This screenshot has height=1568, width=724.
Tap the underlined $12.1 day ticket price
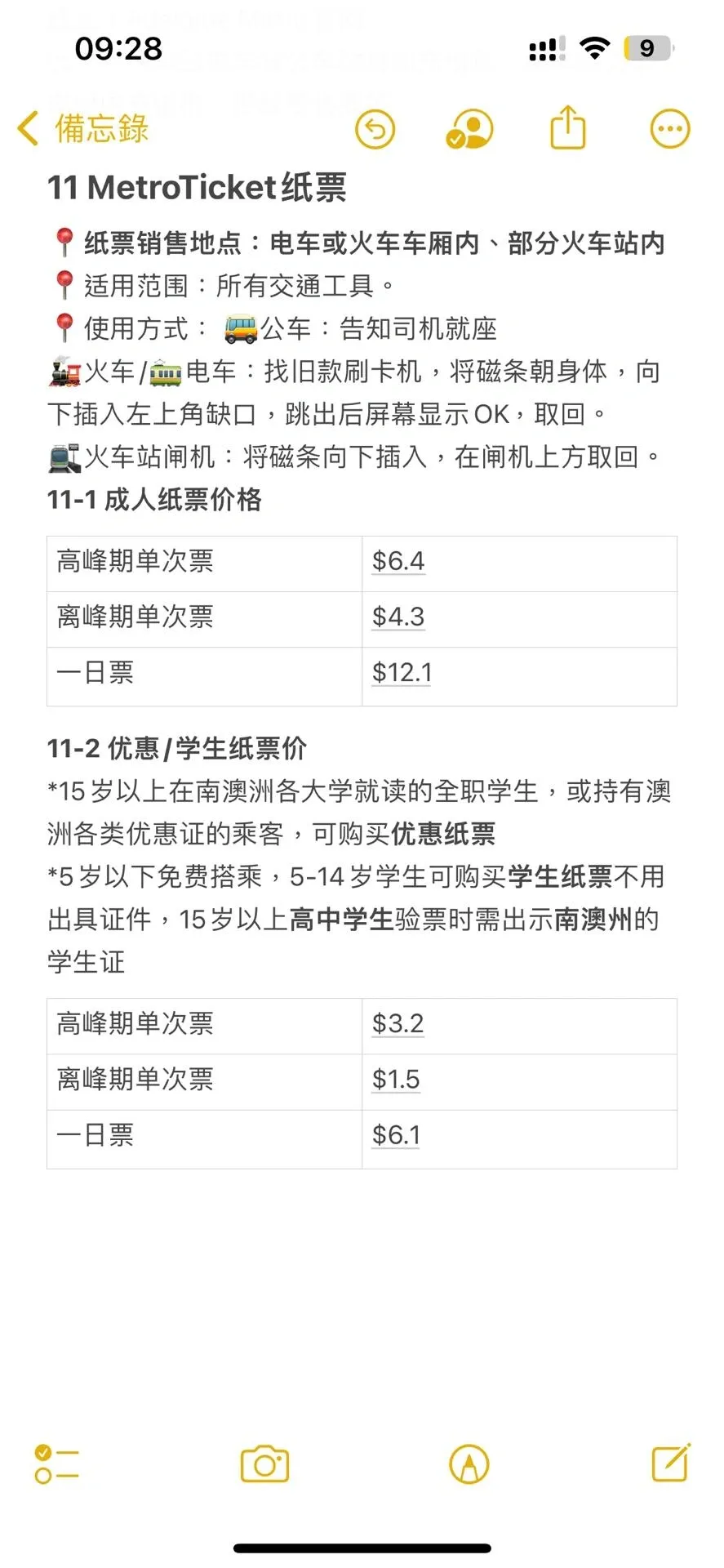pyautogui.click(x=402, y=672)
